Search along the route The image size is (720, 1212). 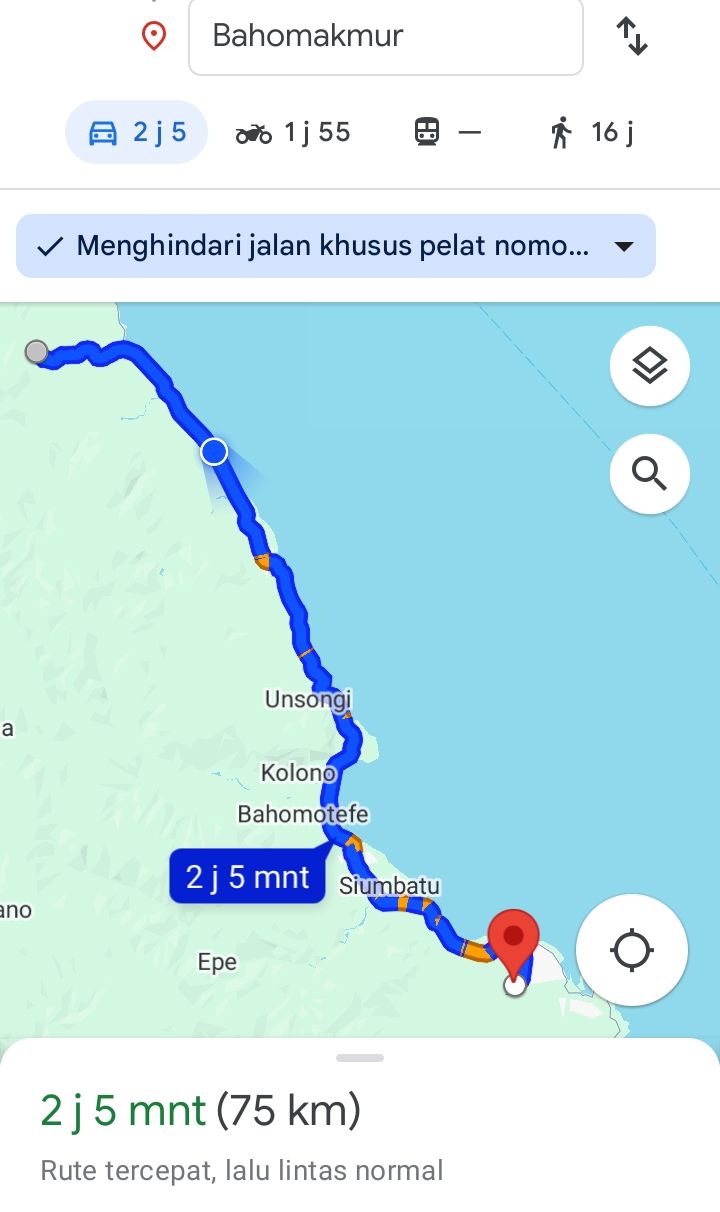click(650, 474)
